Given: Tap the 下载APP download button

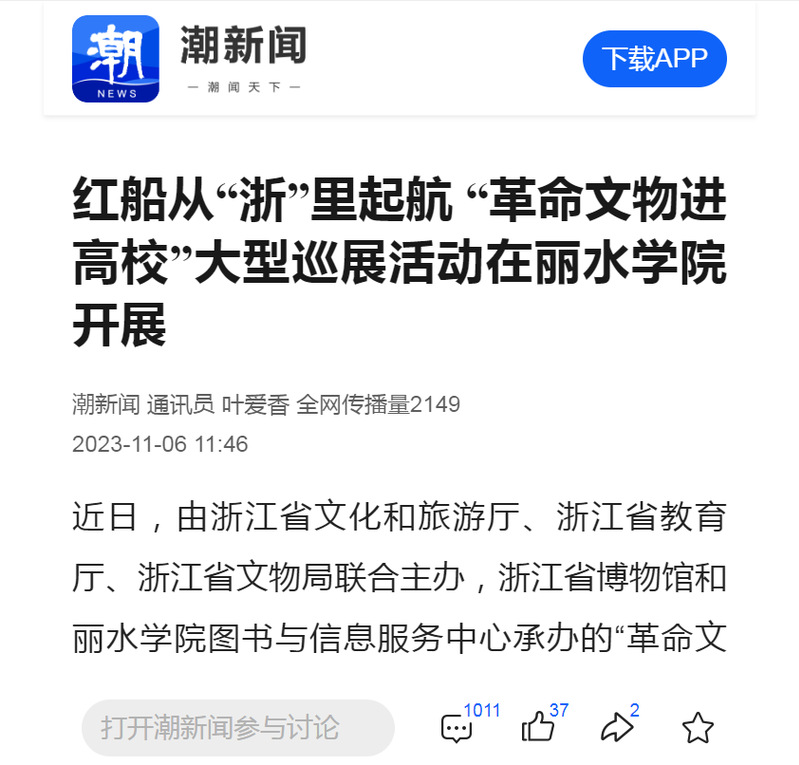Looking at the screenshot, I should click(654, 59).
